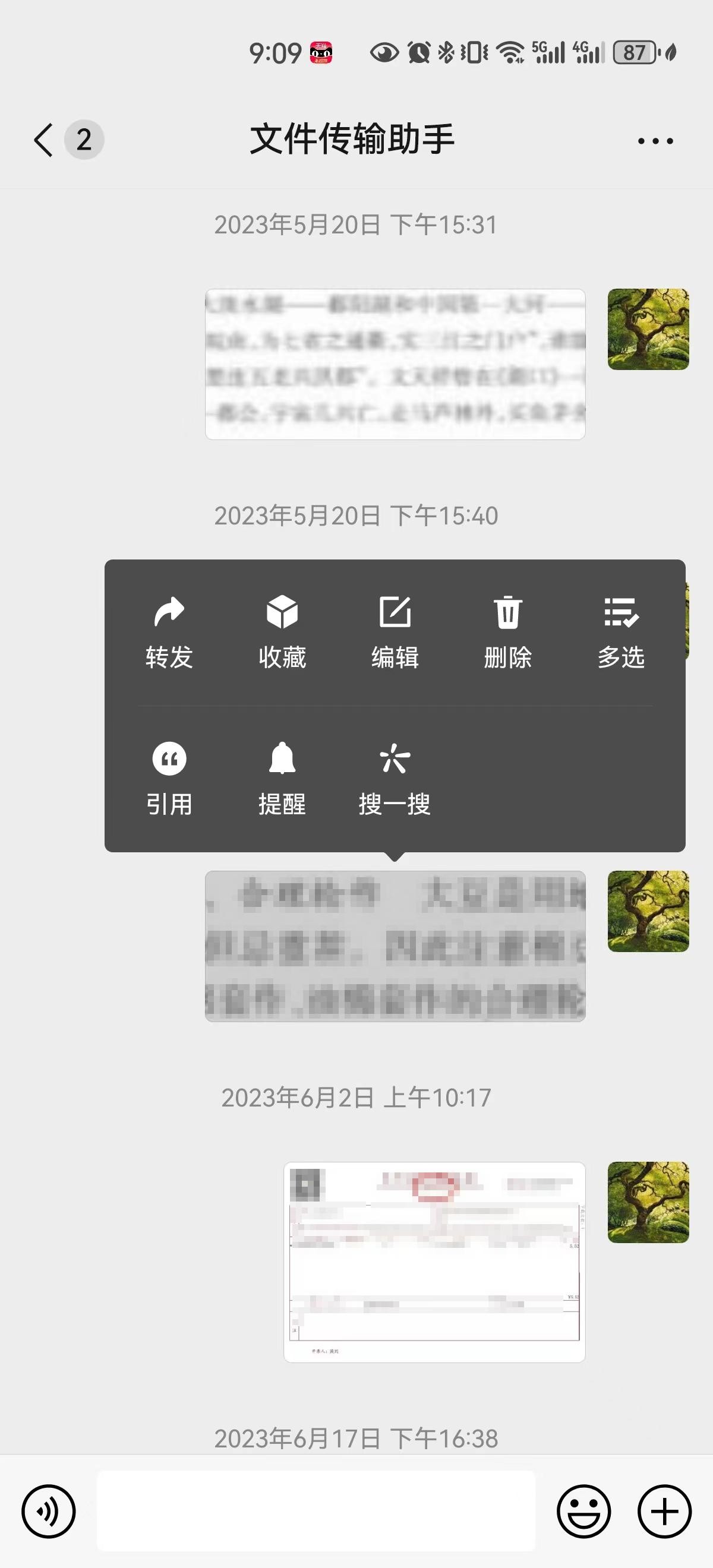This screenshot has height=1568, width=713.
Task: Go back to the chat list
Action: click(44, 140)
